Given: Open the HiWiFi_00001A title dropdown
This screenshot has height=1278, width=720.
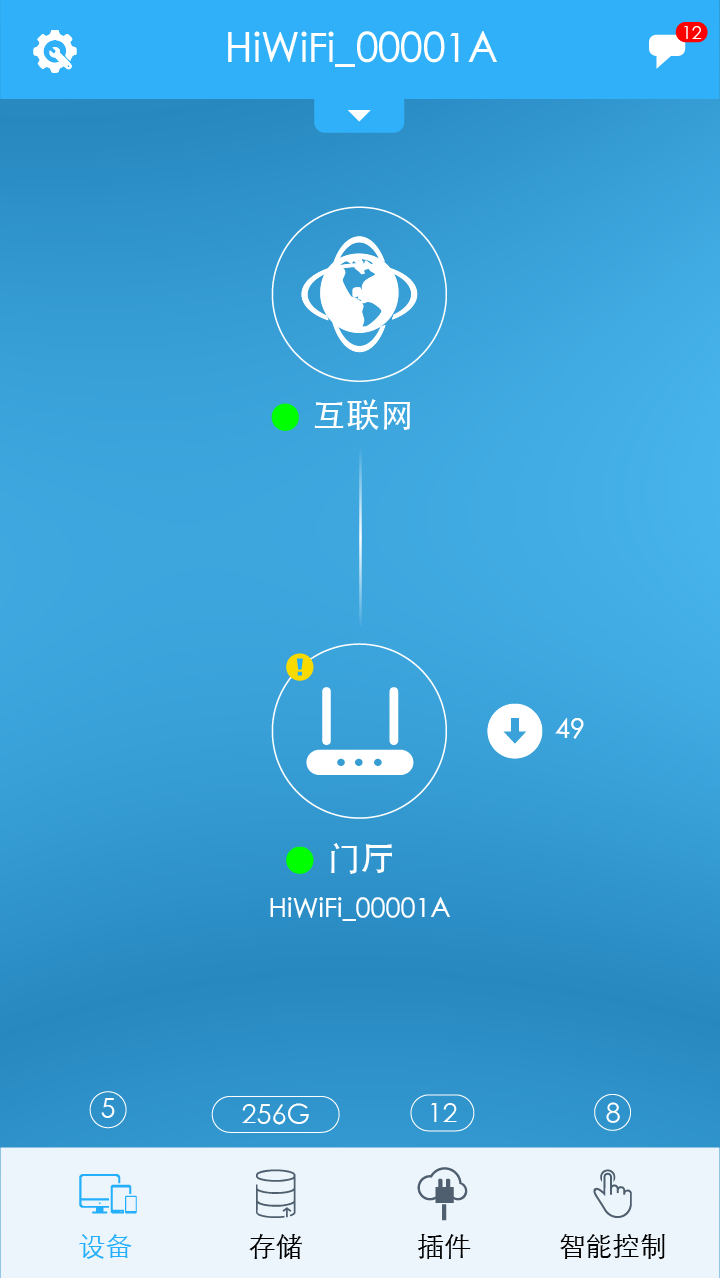Looking at the screenshot, I should (x=359, y=48).
